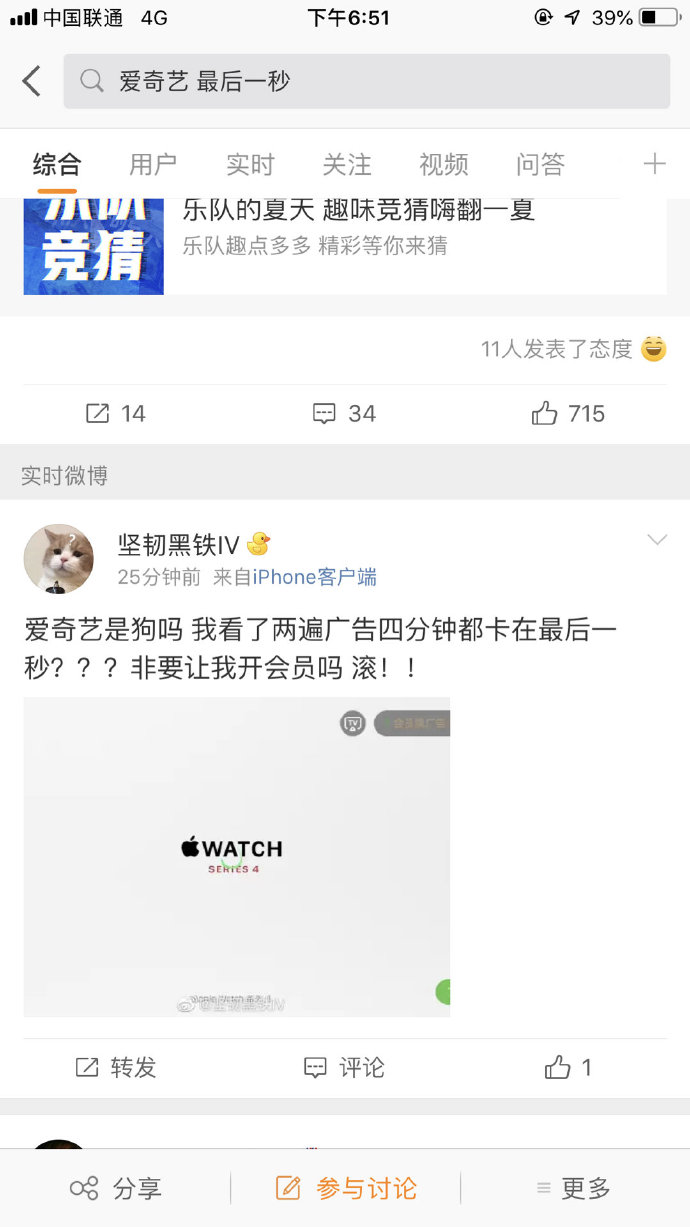Open 坚韧黑铁IV's profile avatar
The height and width of the screenshot is (1227, 690).
click(x=59, y=559)
